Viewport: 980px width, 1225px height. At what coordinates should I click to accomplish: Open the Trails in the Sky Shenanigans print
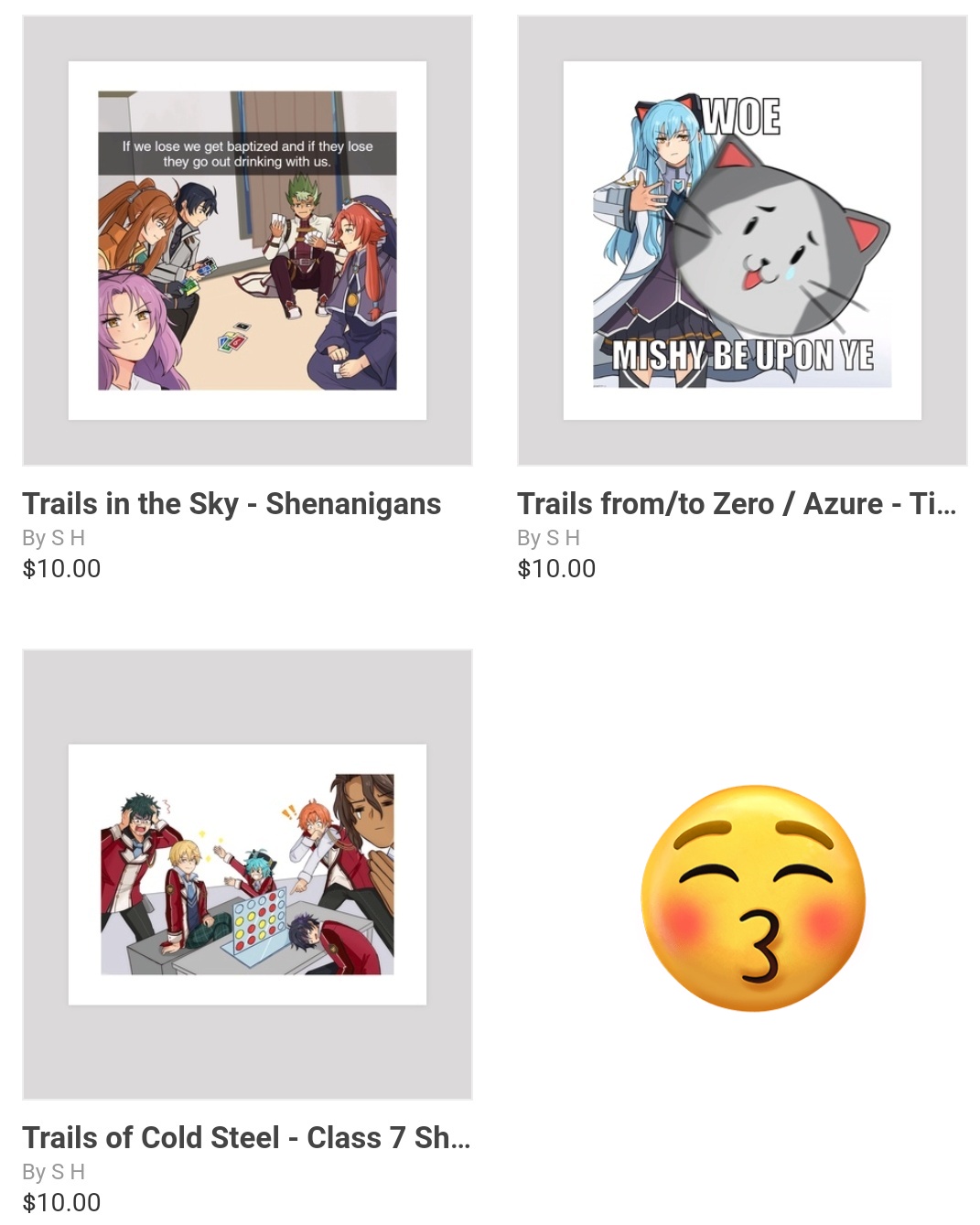(247, 241)
